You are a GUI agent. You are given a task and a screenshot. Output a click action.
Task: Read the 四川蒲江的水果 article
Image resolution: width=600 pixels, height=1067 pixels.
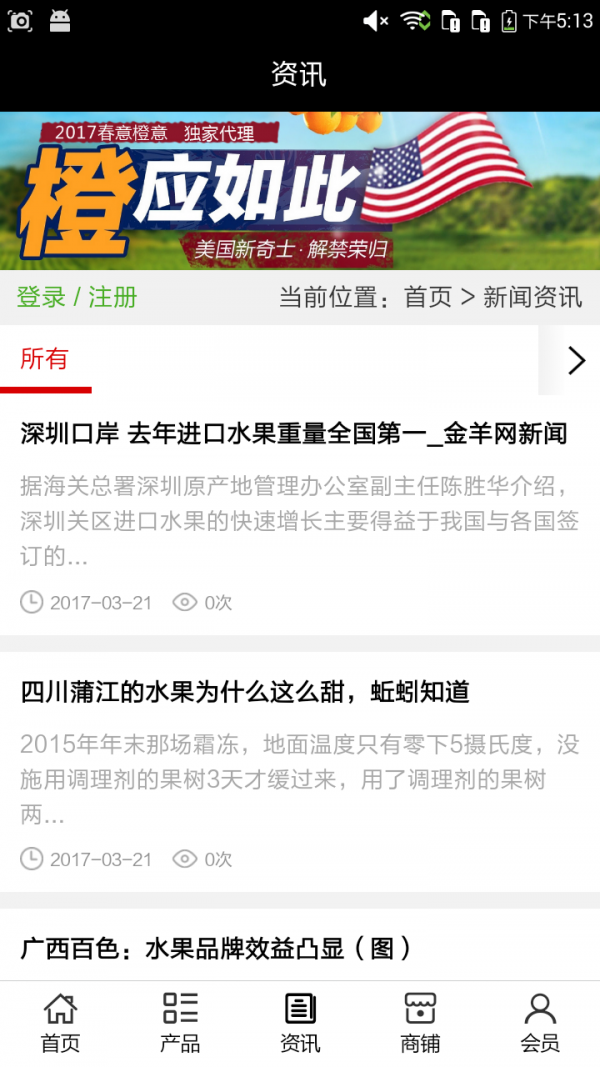245,691
